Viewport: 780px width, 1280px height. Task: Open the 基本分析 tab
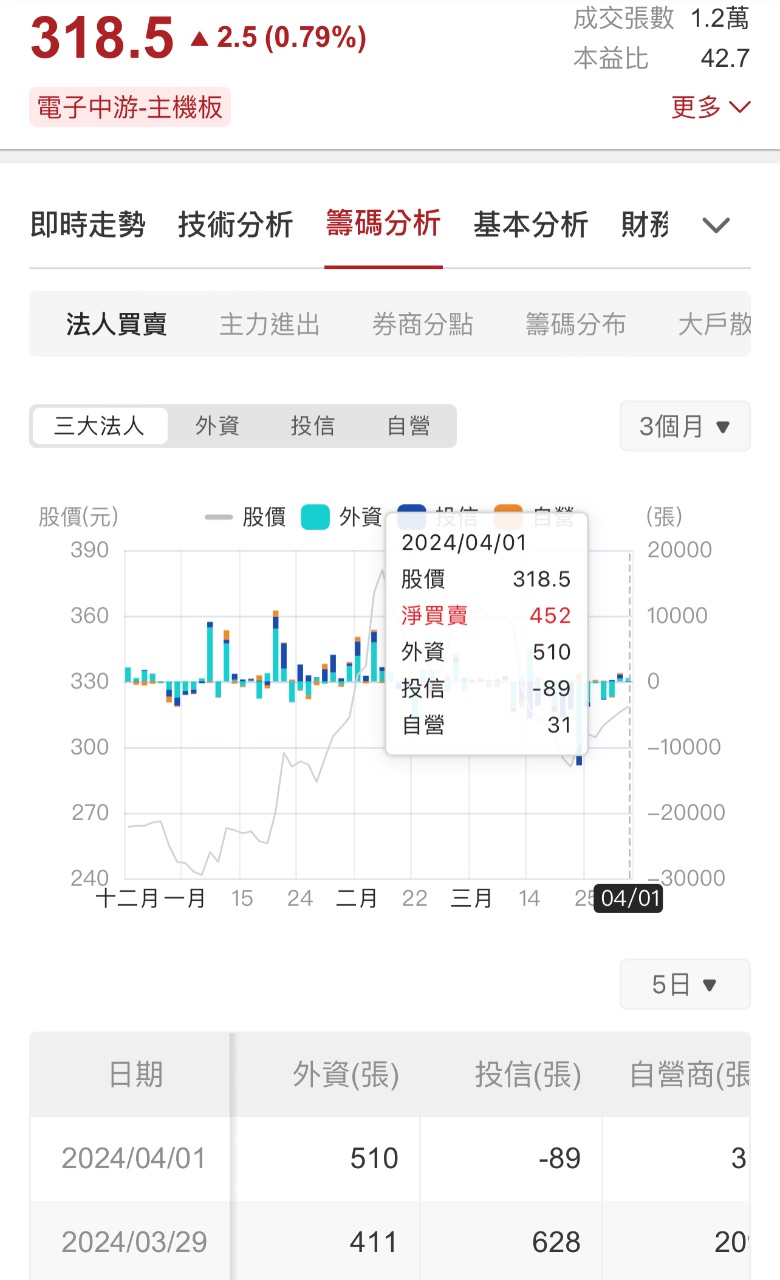click(530, 226)
